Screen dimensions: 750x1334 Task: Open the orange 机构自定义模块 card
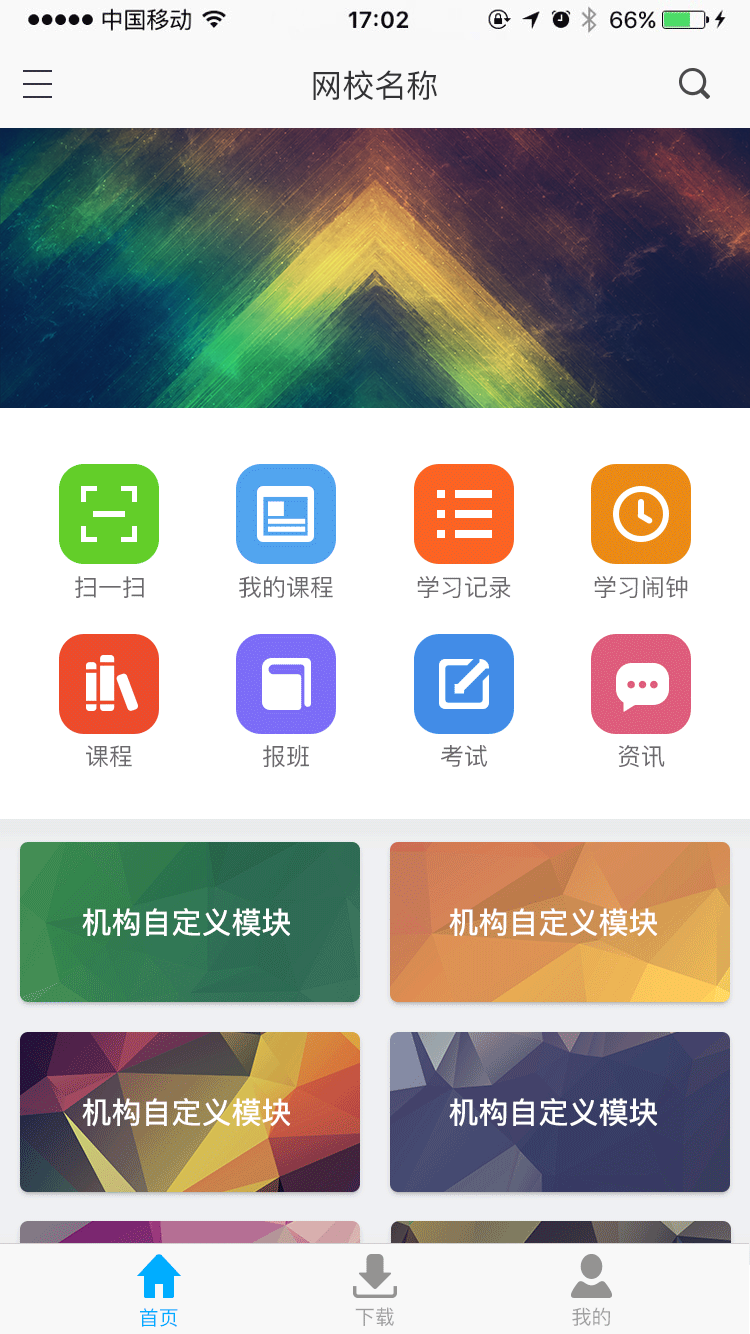coord(560,922)
